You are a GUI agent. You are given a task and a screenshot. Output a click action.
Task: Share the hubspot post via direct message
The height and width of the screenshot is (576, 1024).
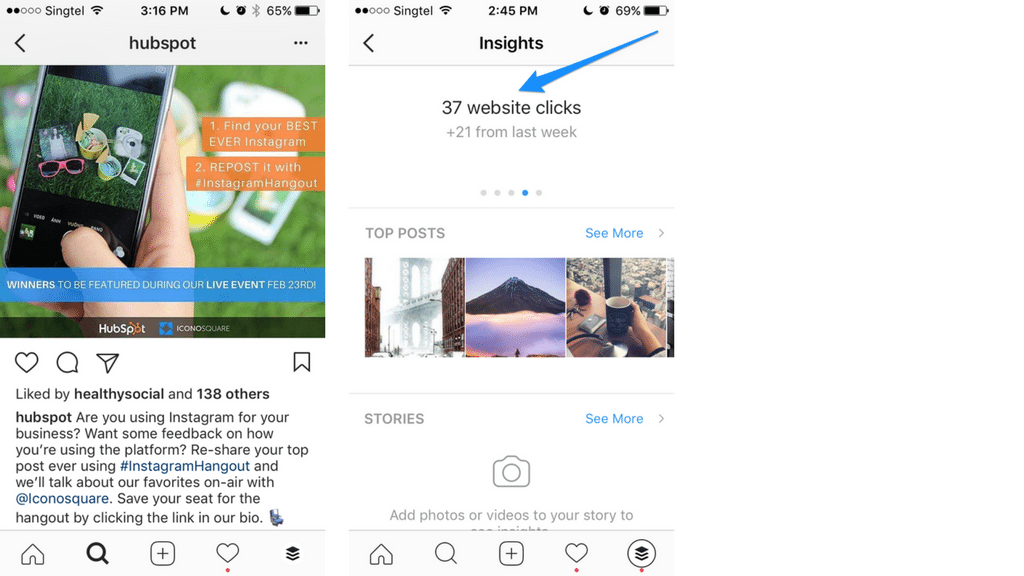tap(108, 362)
